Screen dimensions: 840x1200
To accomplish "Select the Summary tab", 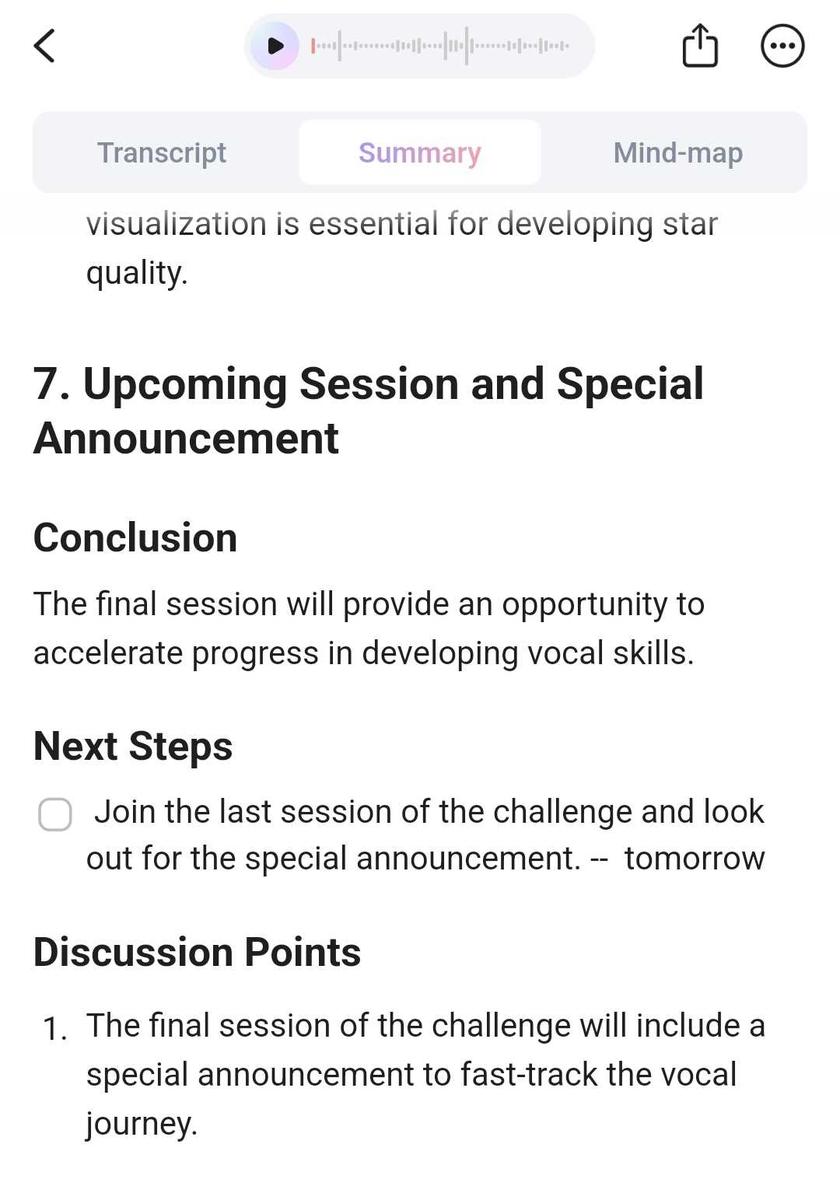I will [x=420, y=153].
